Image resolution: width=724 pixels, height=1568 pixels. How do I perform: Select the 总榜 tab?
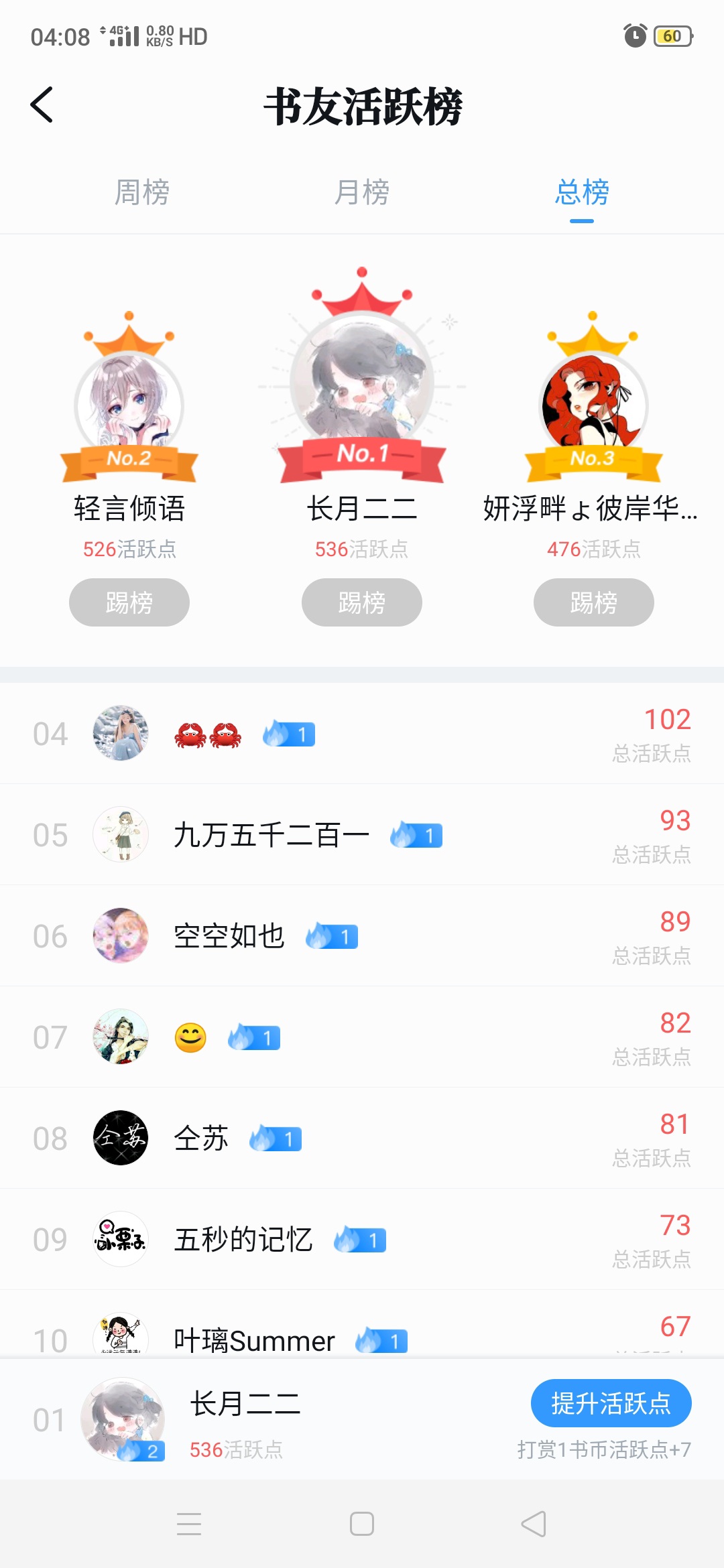tap(581, 193)
